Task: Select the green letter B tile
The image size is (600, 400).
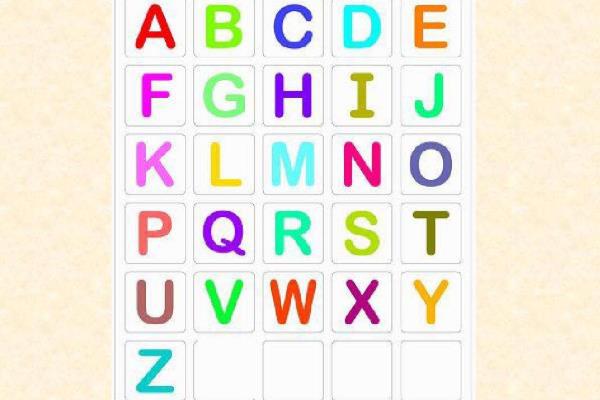Action: 224,28
